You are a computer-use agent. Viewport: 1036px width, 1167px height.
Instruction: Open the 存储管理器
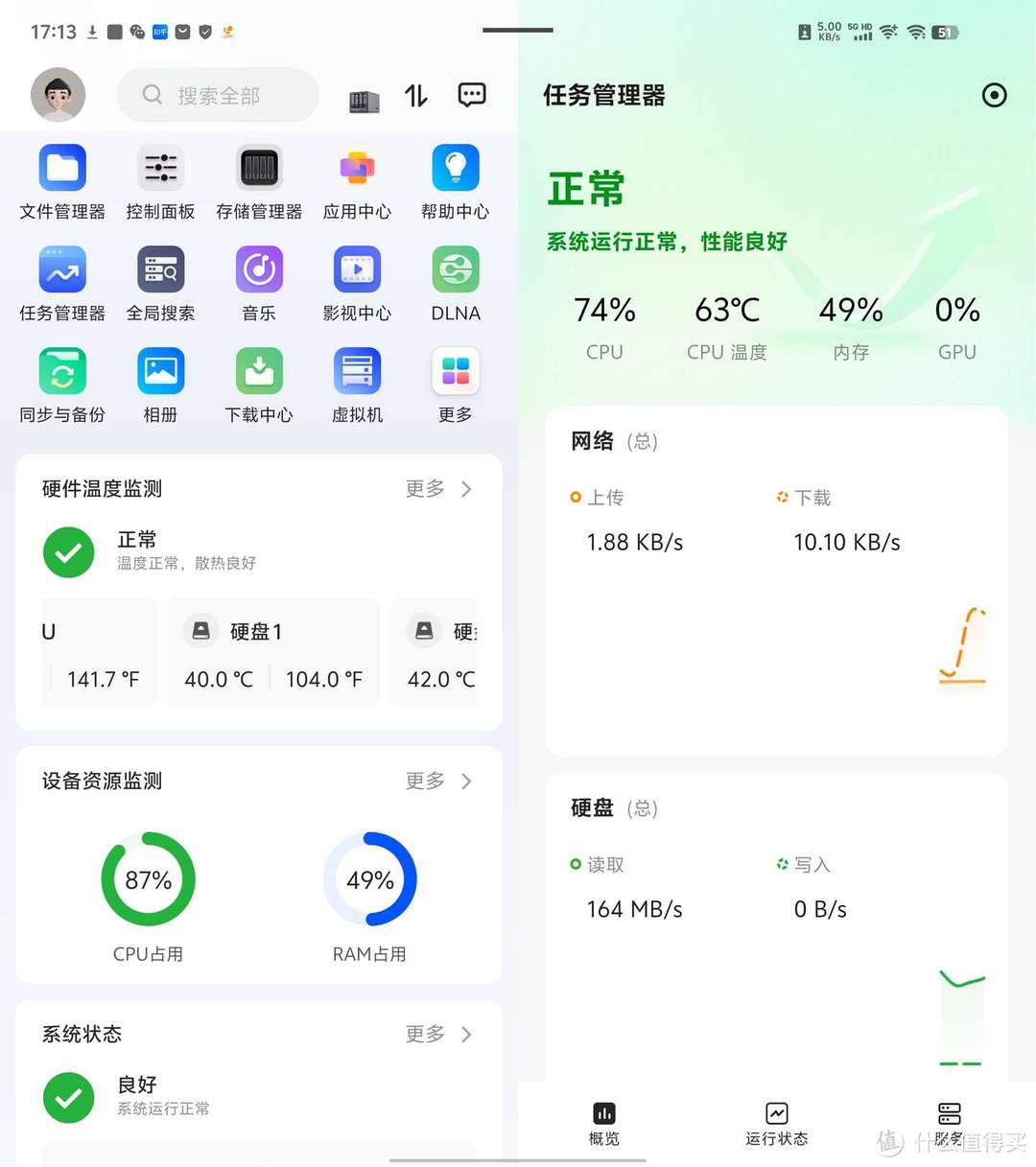(x=258, y=182)
